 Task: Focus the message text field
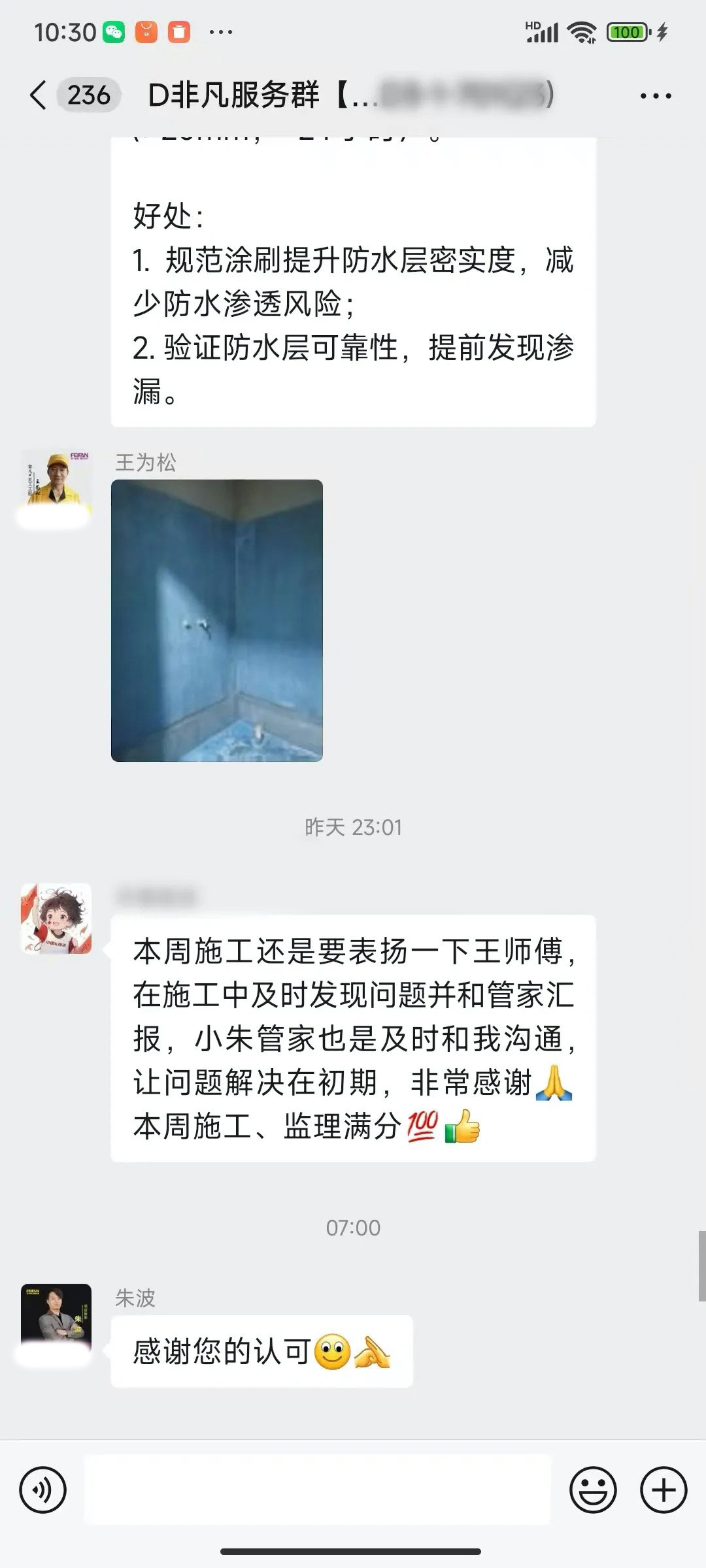pyautogui.click(x=317, y=1490)
